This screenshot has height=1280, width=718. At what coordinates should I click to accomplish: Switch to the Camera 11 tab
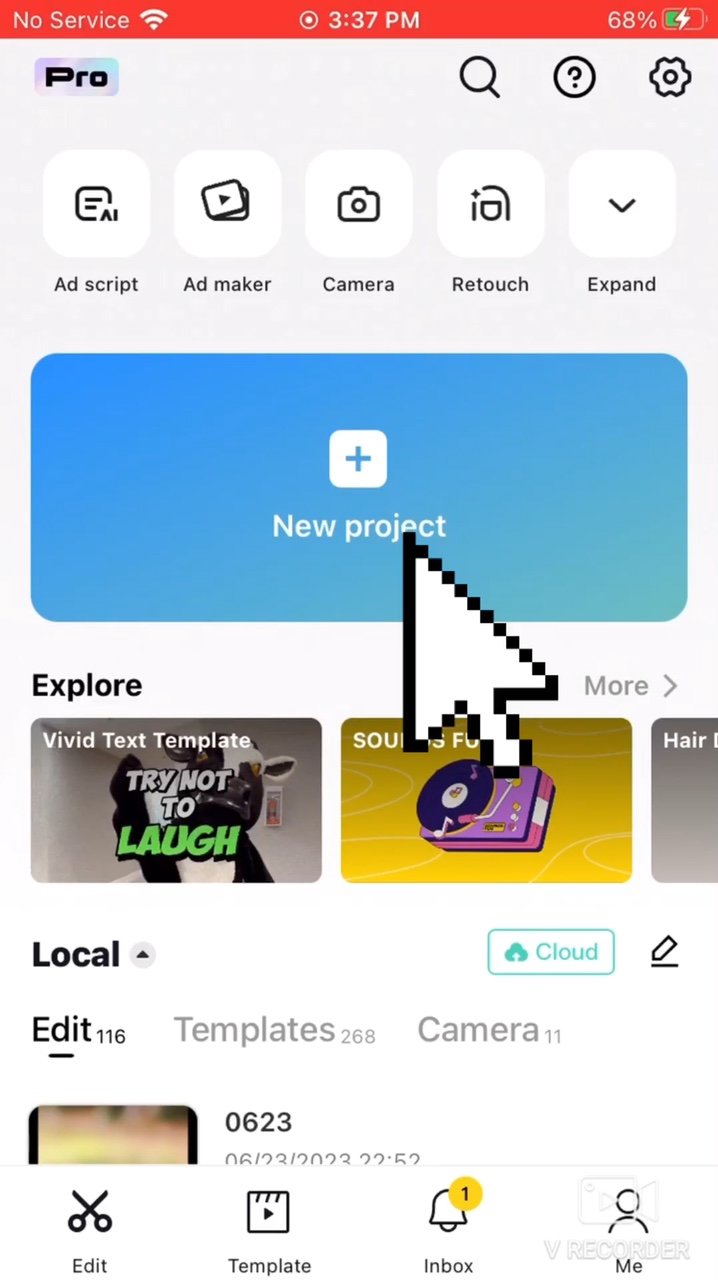point(489,1031)
